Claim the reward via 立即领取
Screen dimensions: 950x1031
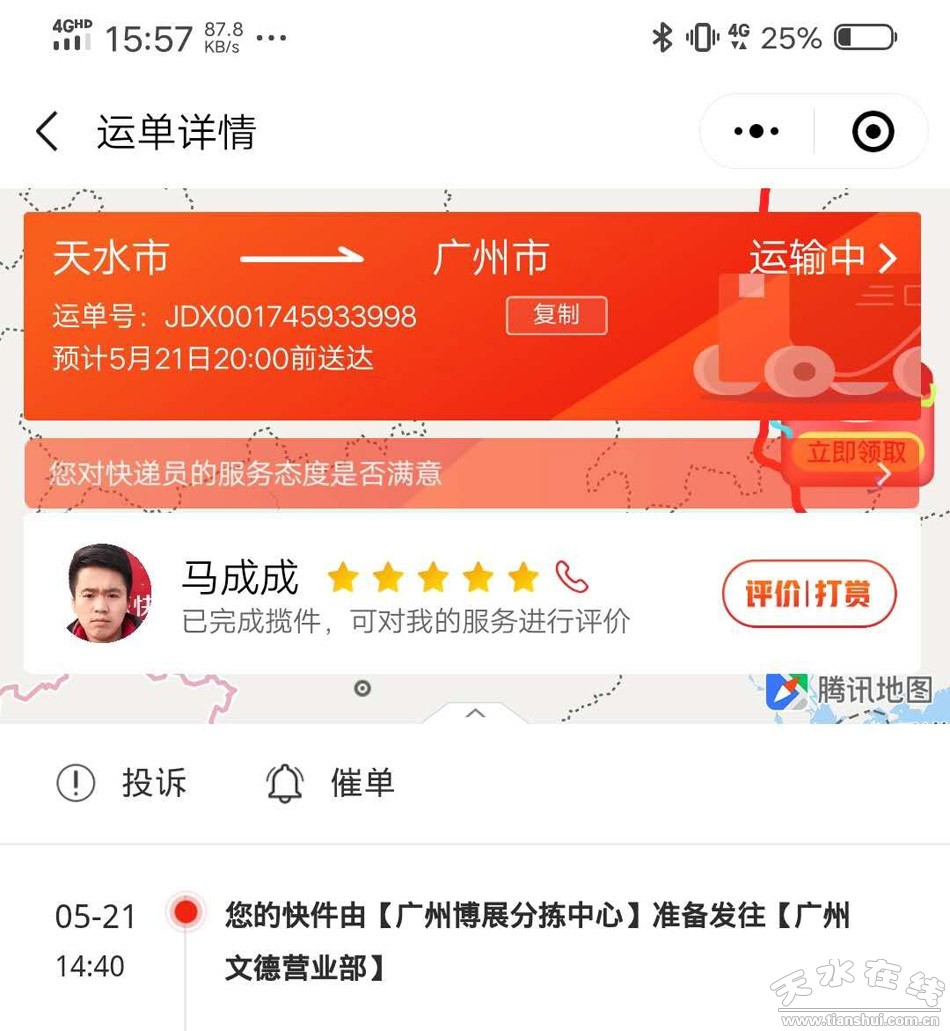point(856,453)
